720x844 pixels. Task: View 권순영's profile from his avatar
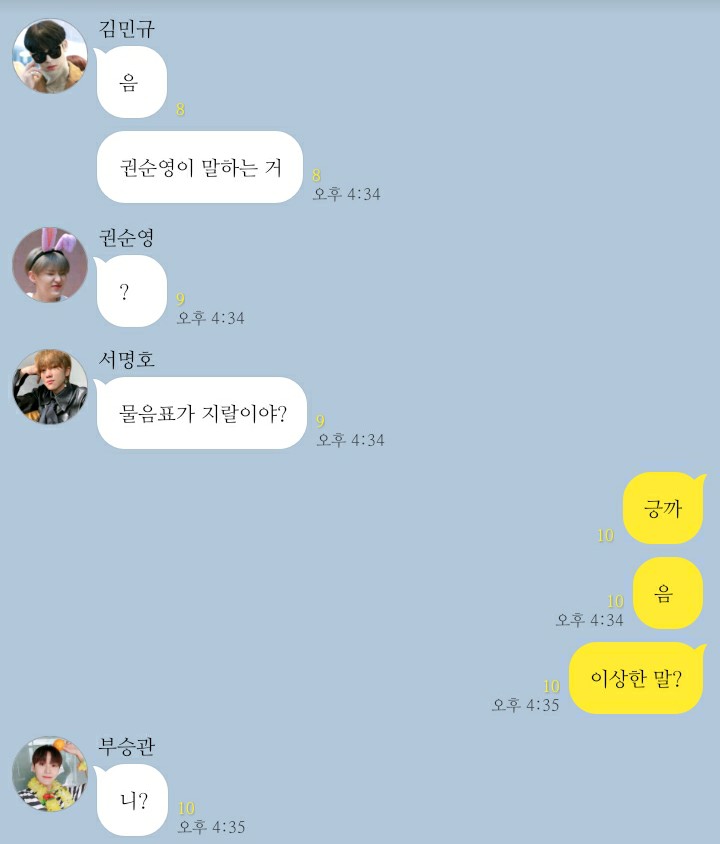click(x=50, y=265)
